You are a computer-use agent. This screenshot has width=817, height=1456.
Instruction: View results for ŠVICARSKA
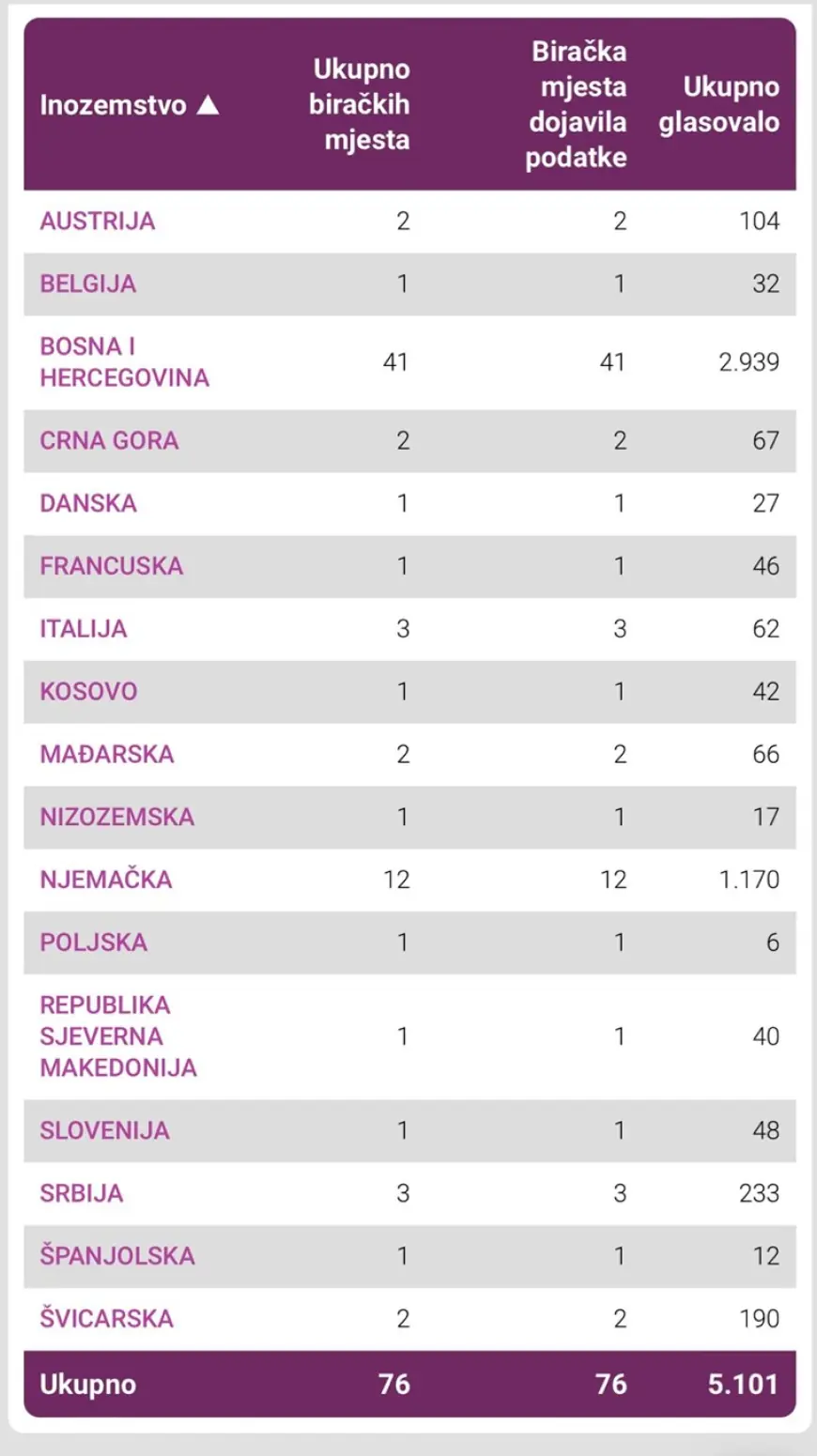(x=107, y=1319)
